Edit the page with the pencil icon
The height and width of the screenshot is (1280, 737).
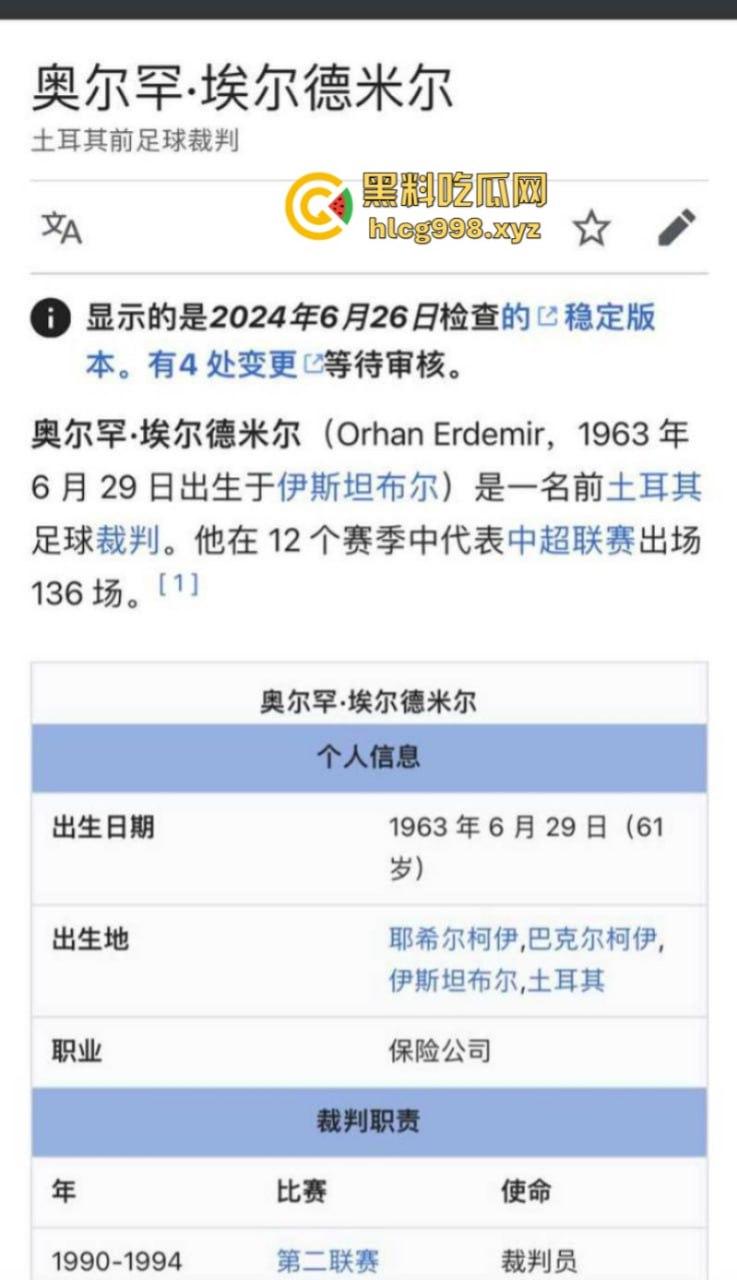coord(676,228)
